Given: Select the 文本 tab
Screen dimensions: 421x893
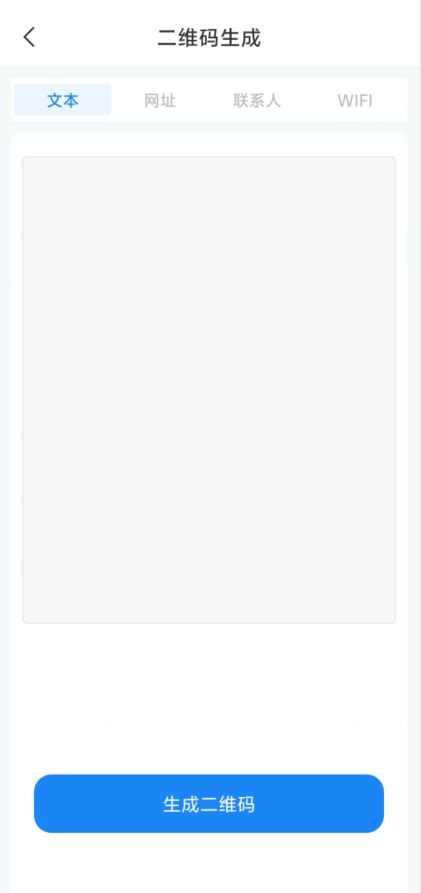Looking at the screenshot, I should [x=63, y=100].
